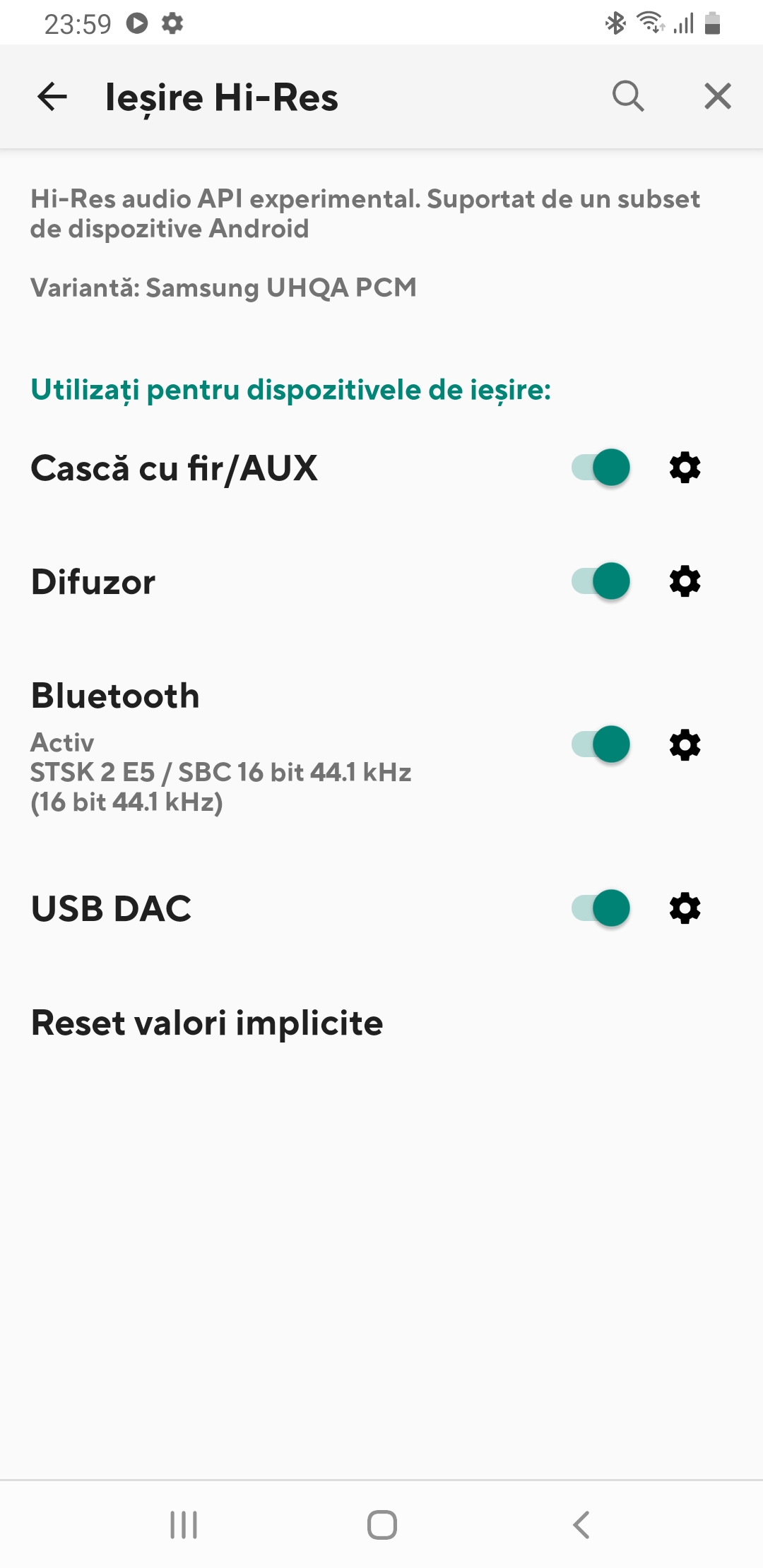Open the search magnifier icon
This screenshot has width=763, height=1568.
[628, 96]
